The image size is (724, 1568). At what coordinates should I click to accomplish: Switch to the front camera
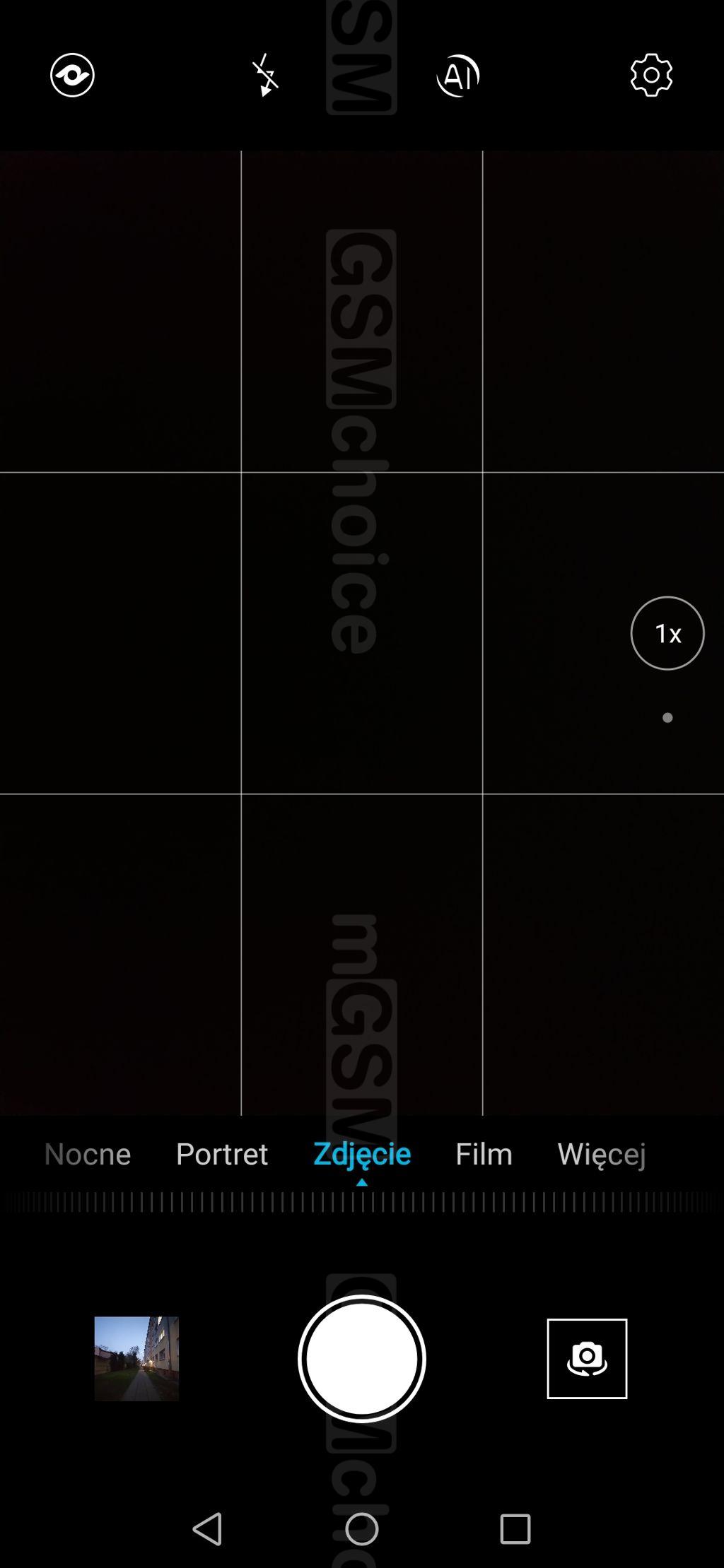pyautogui.click(x=587, y=1358)
